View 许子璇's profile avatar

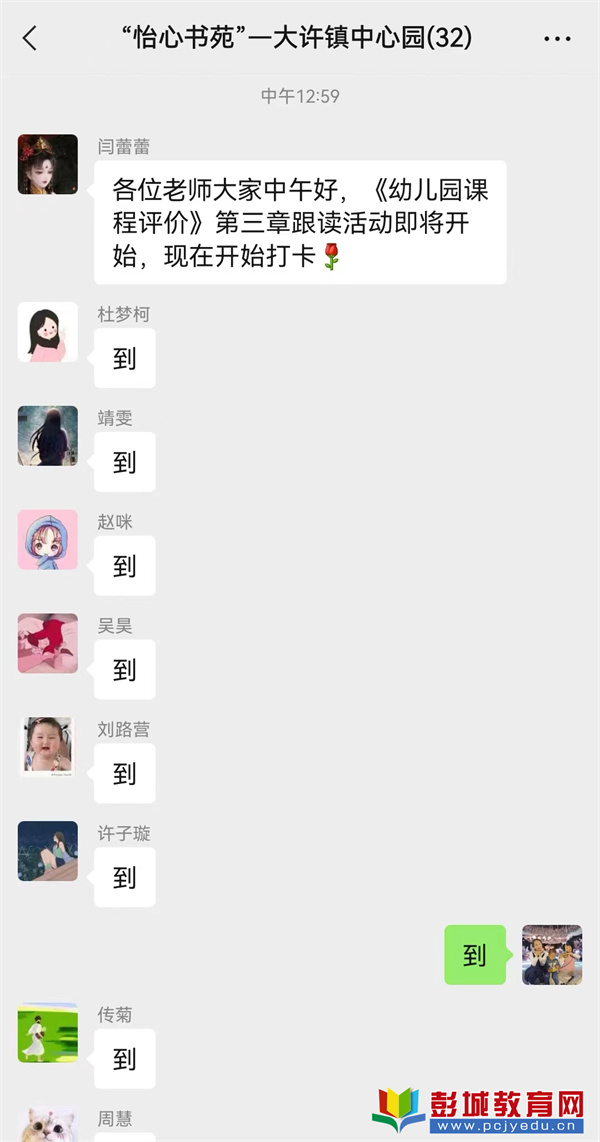(48, 851)
